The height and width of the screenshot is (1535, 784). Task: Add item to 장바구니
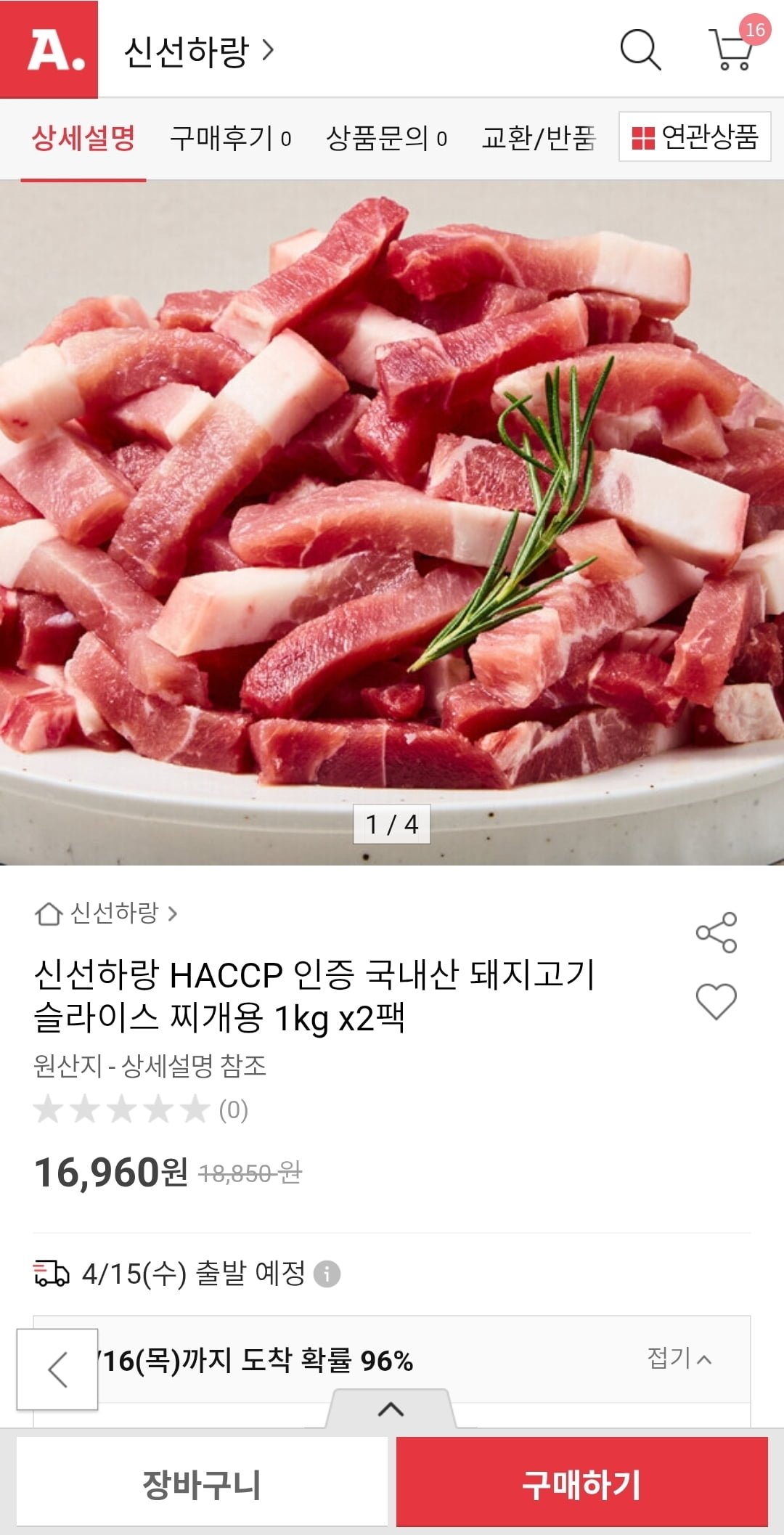(x=202, y=1484)
